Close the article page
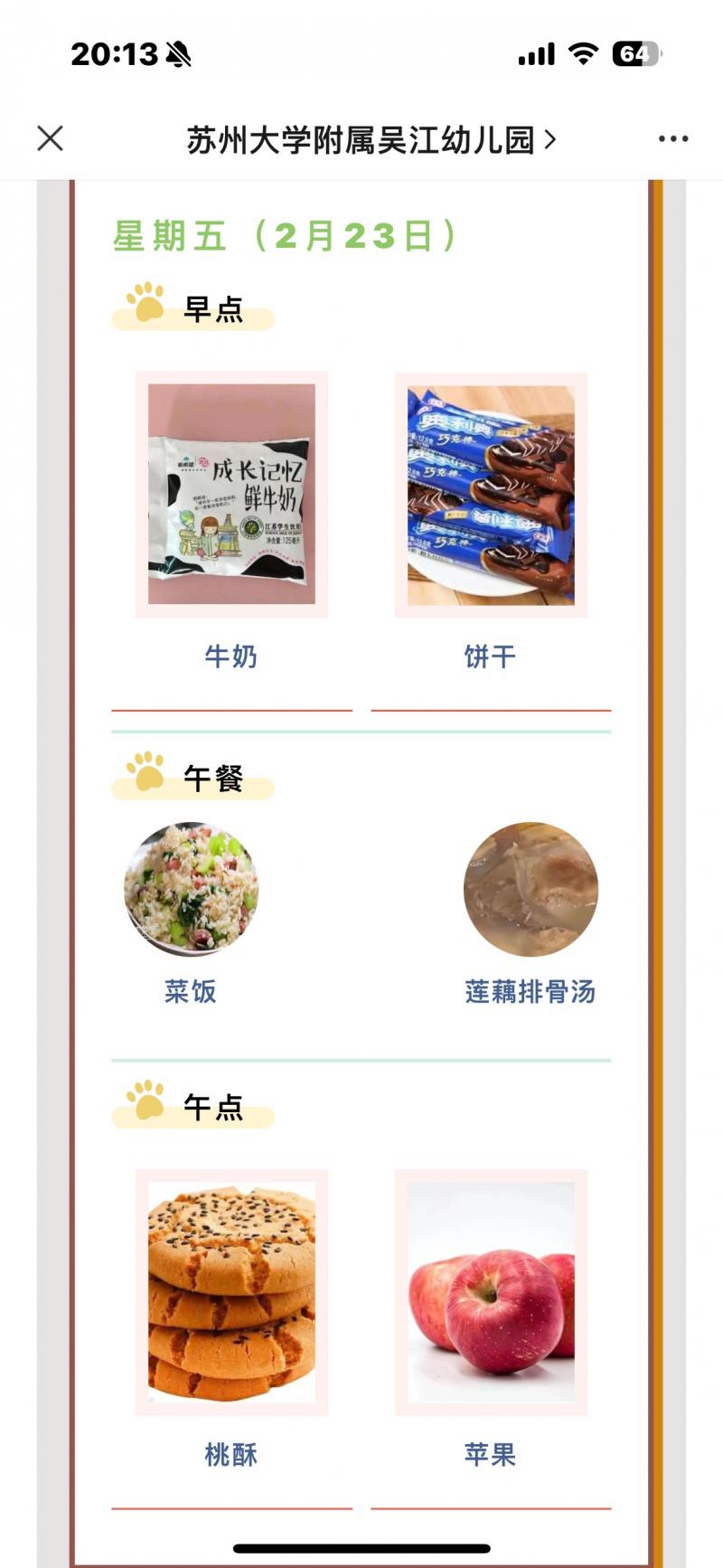Viewport: 723px width, 1568px height. tap(51, 138)
